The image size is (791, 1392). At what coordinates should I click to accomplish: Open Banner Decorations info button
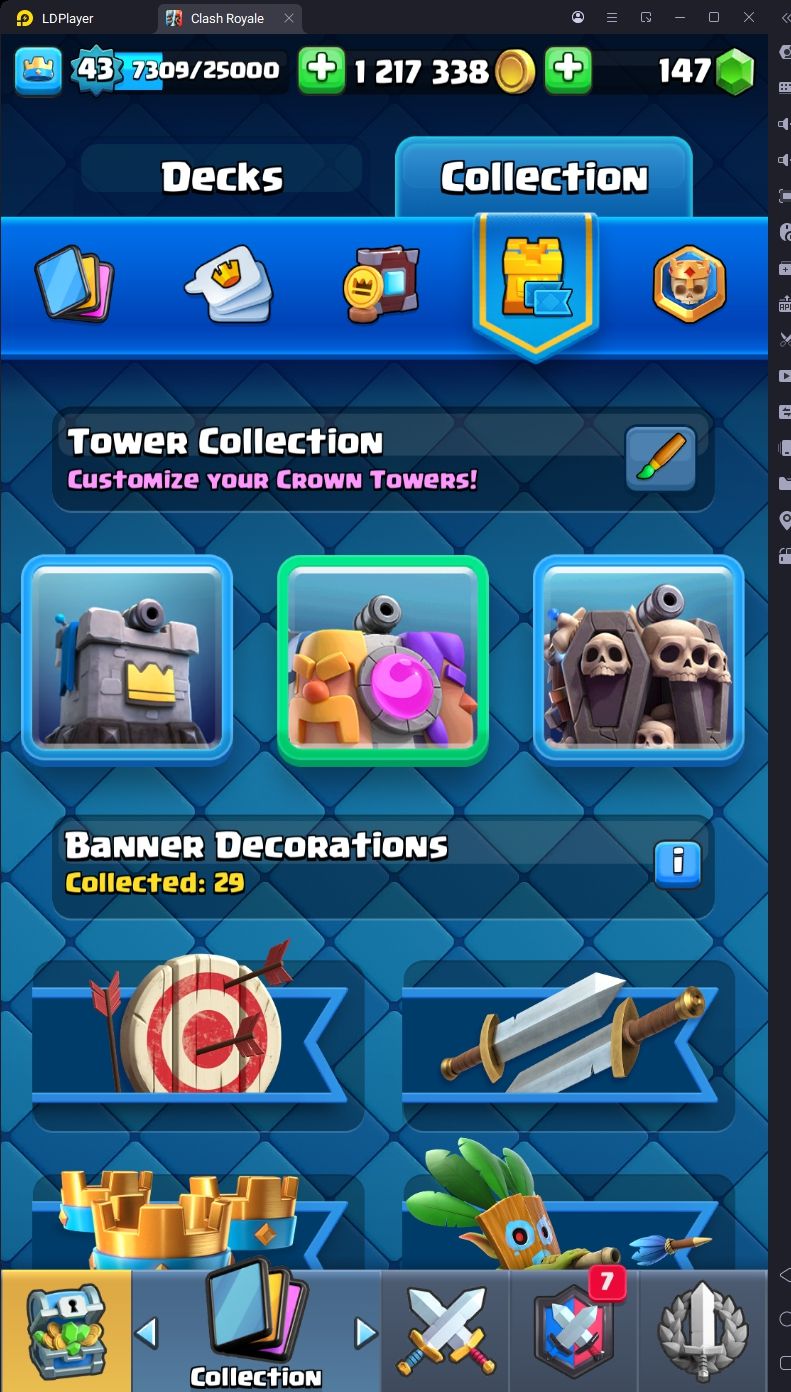click(677, 864)
